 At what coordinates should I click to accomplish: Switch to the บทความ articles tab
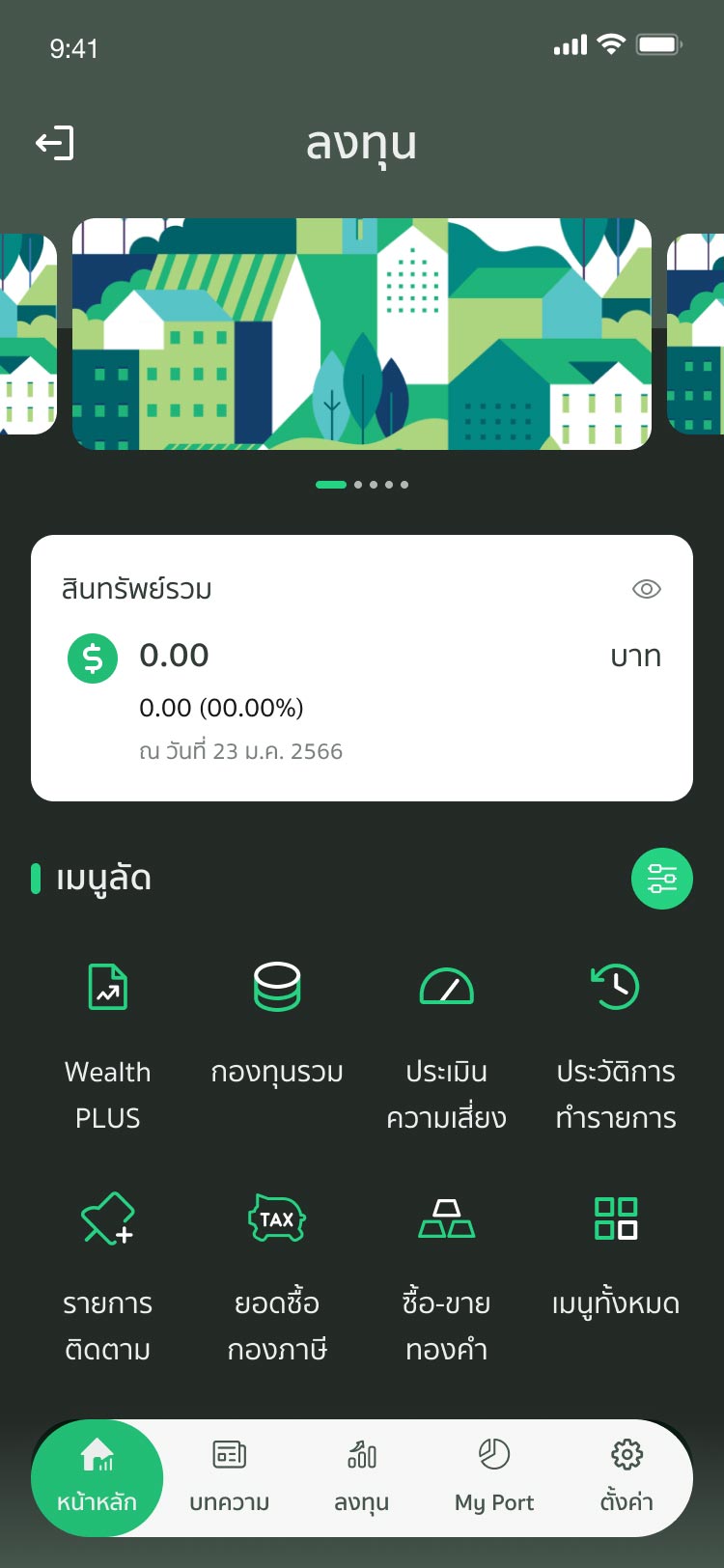pos(230,1477)
